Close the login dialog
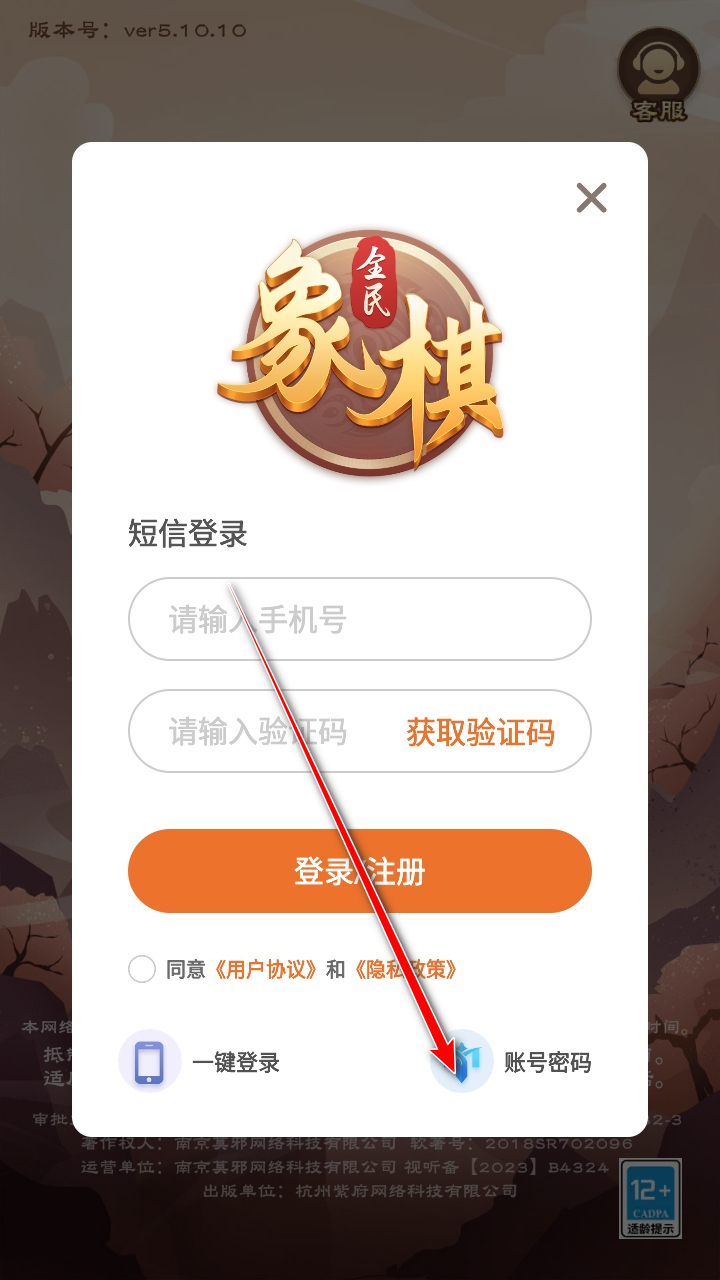Screen dimensions: 720x1280 click(x=591, y=198)
